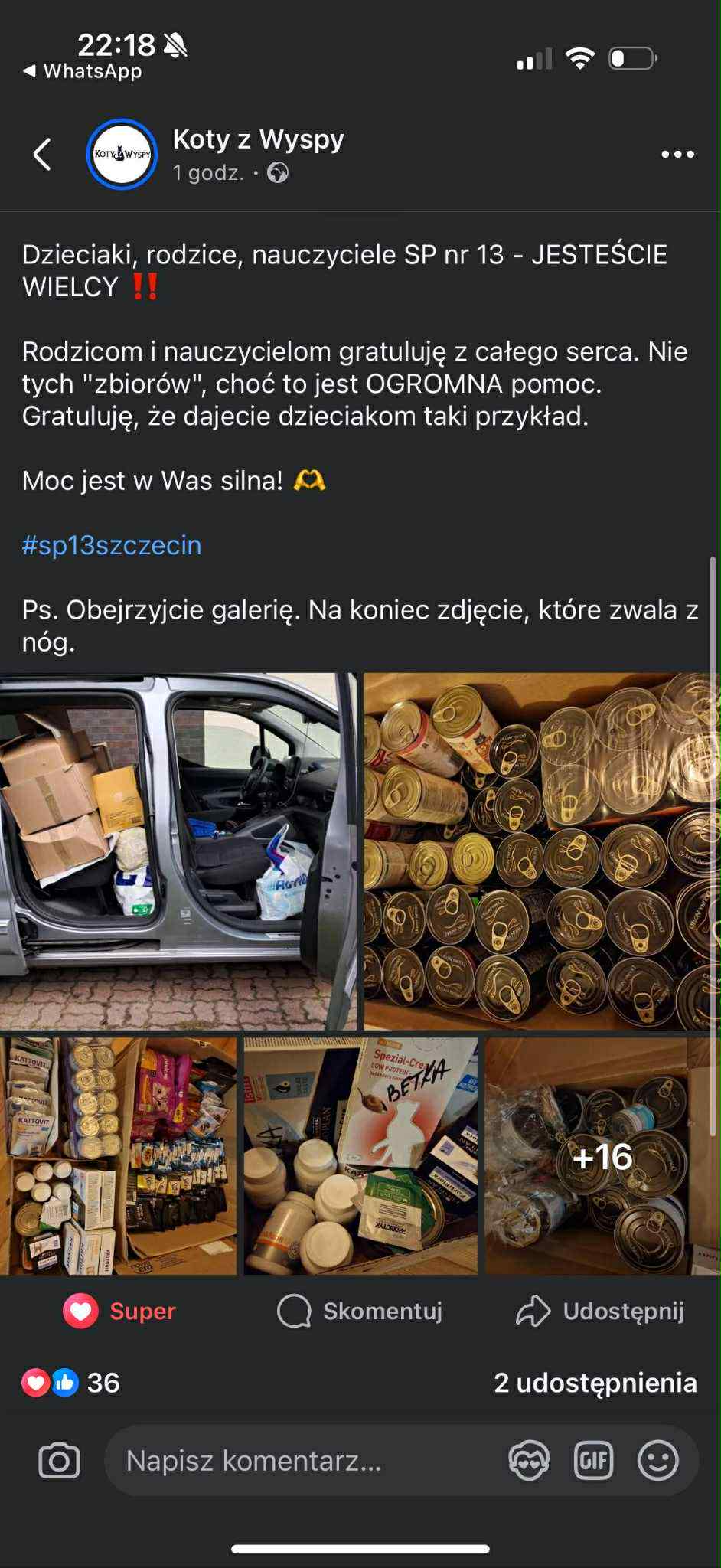Open the +16 more photos tile
Screen dimensions: 721x1568
click(602, 1155)
